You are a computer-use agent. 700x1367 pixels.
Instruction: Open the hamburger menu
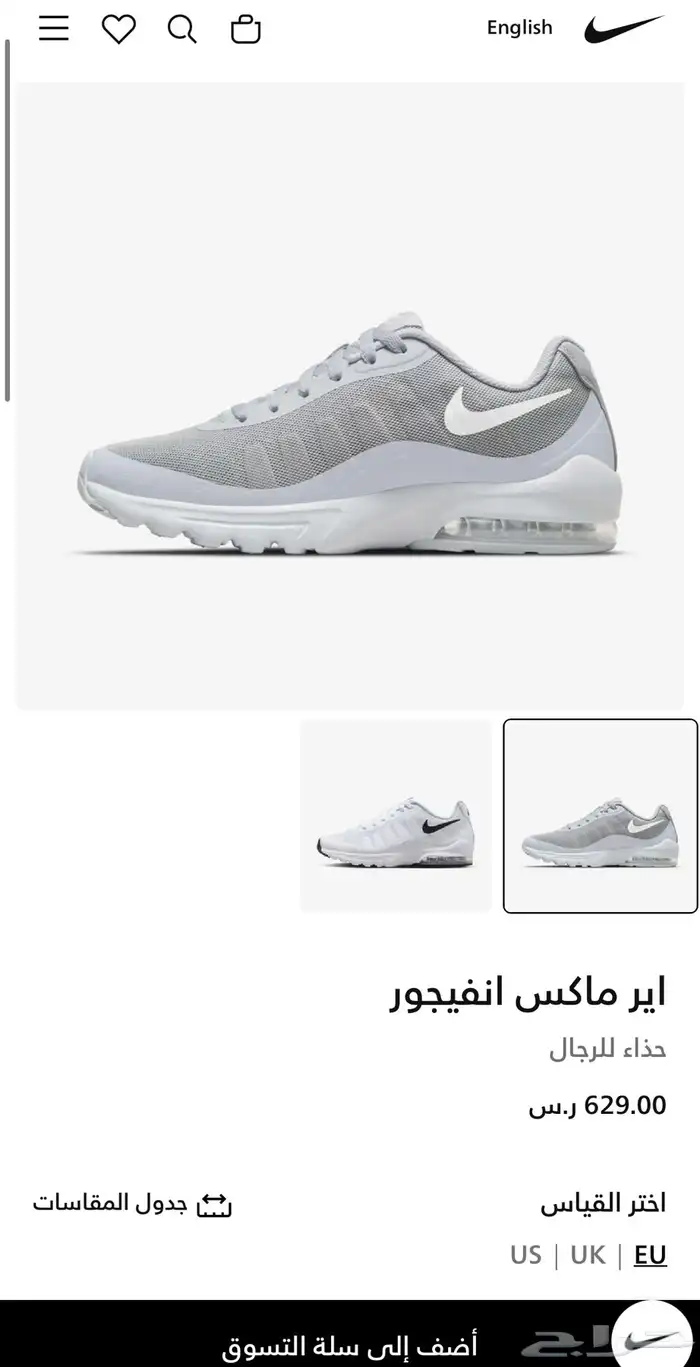pyautogui.click(x=54, y=28)
